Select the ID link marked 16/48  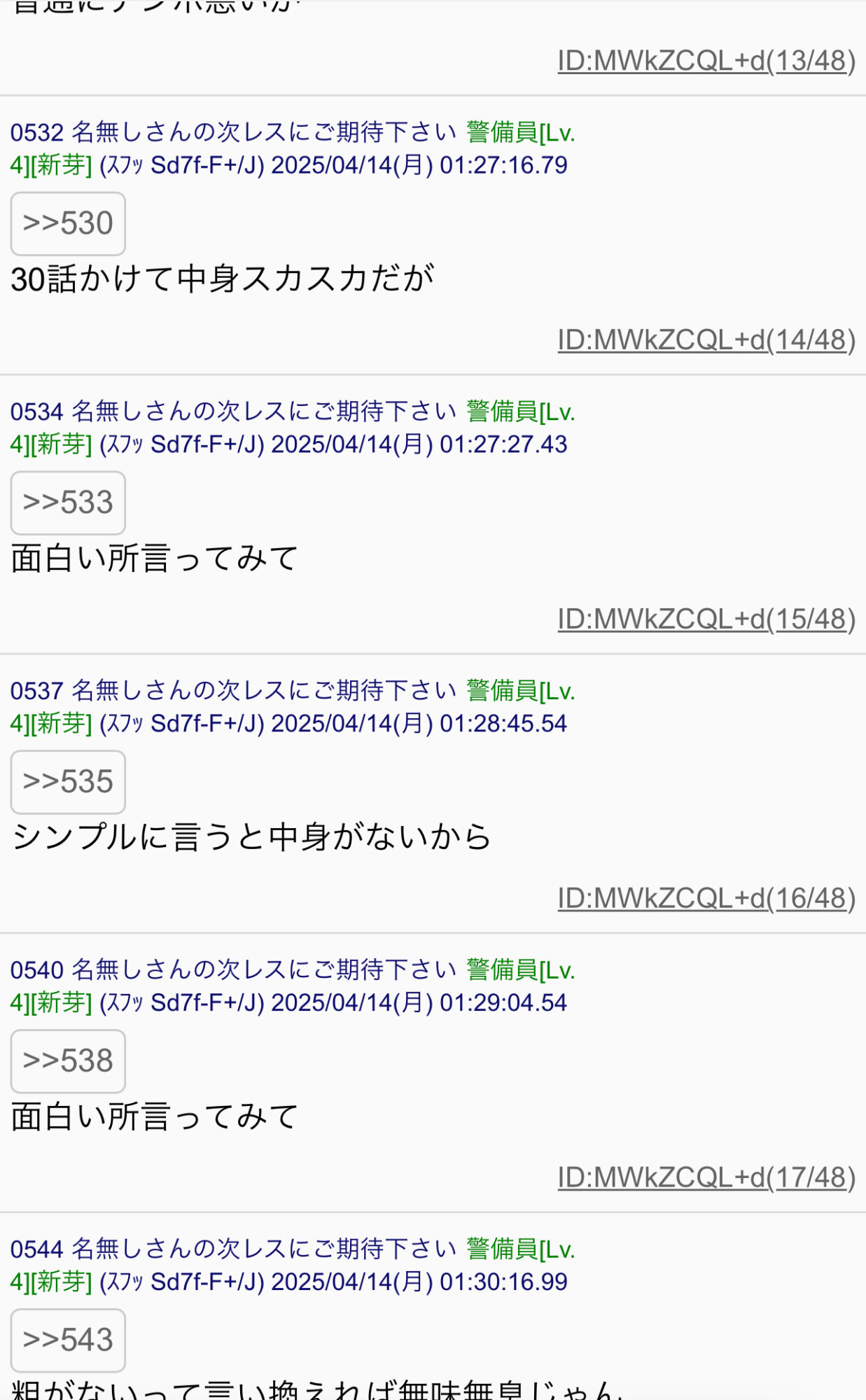706,899
